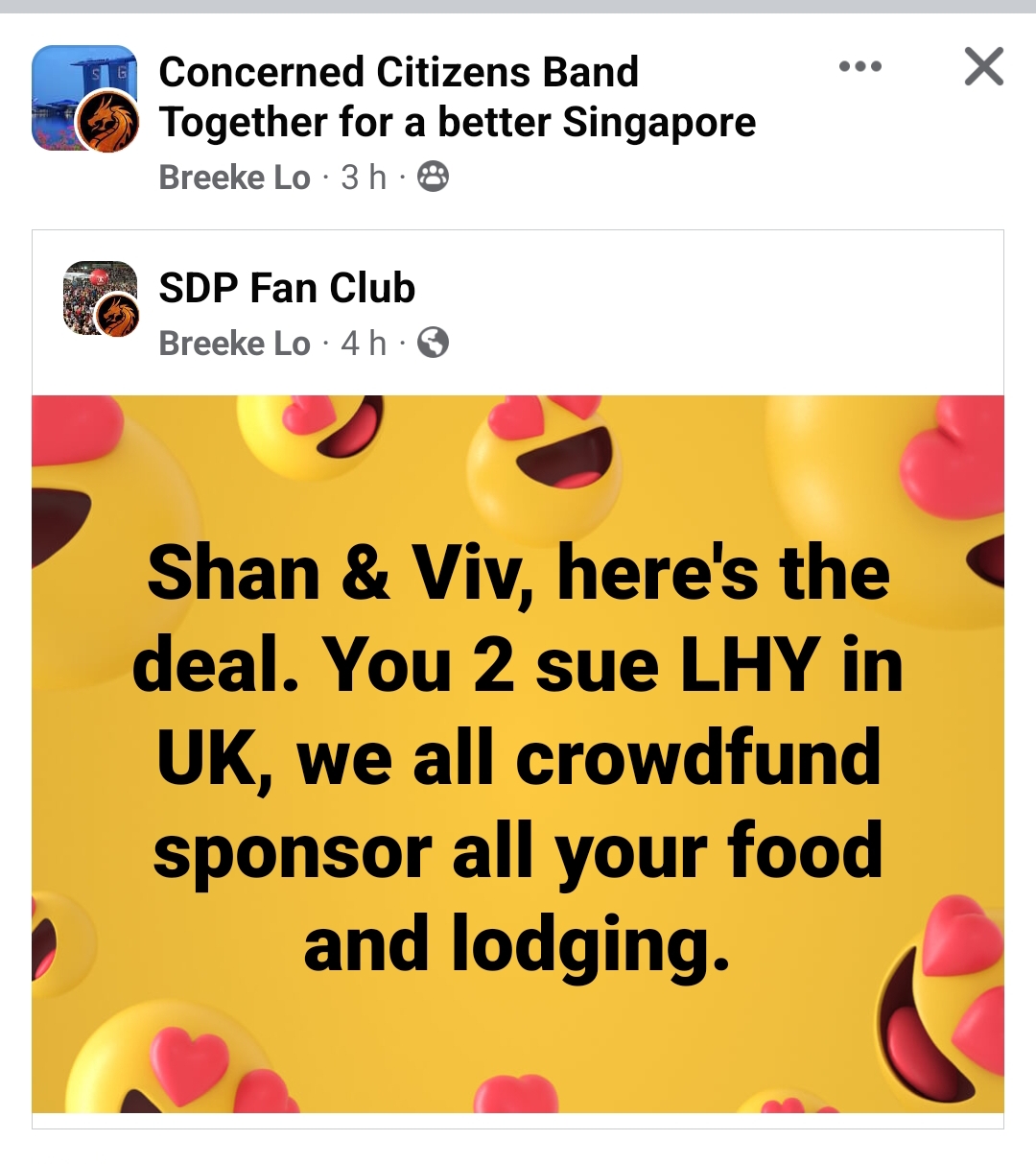The image size is (1036, 1164).
Task: Open the group's avatar picture
Action: click(x=85, y=99)
